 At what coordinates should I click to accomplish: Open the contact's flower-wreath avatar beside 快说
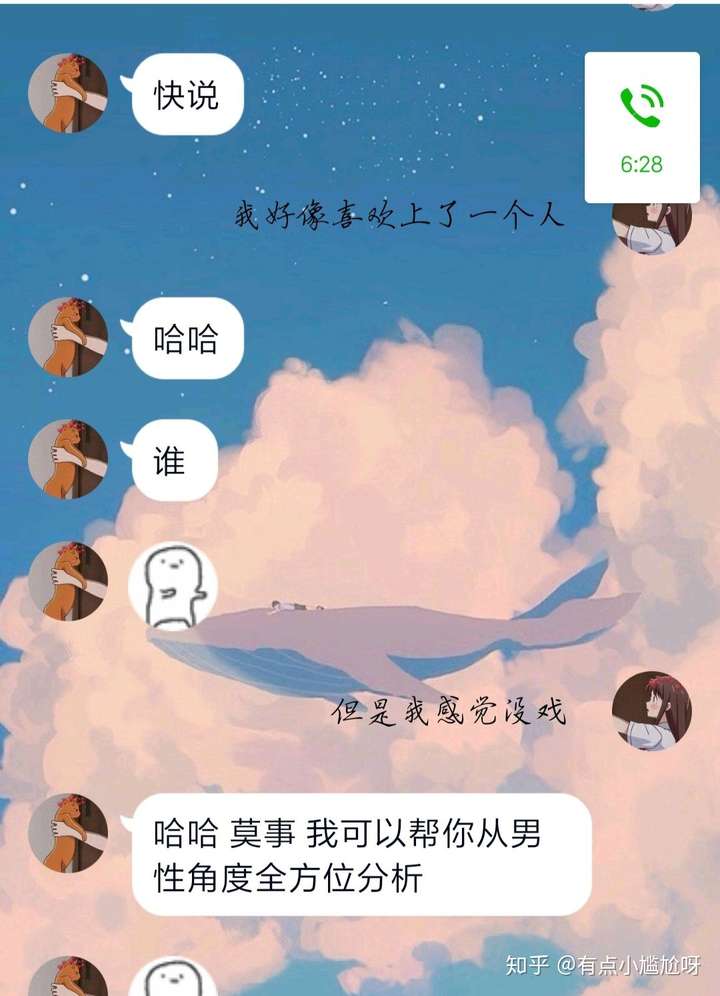[x=72, y=90]
